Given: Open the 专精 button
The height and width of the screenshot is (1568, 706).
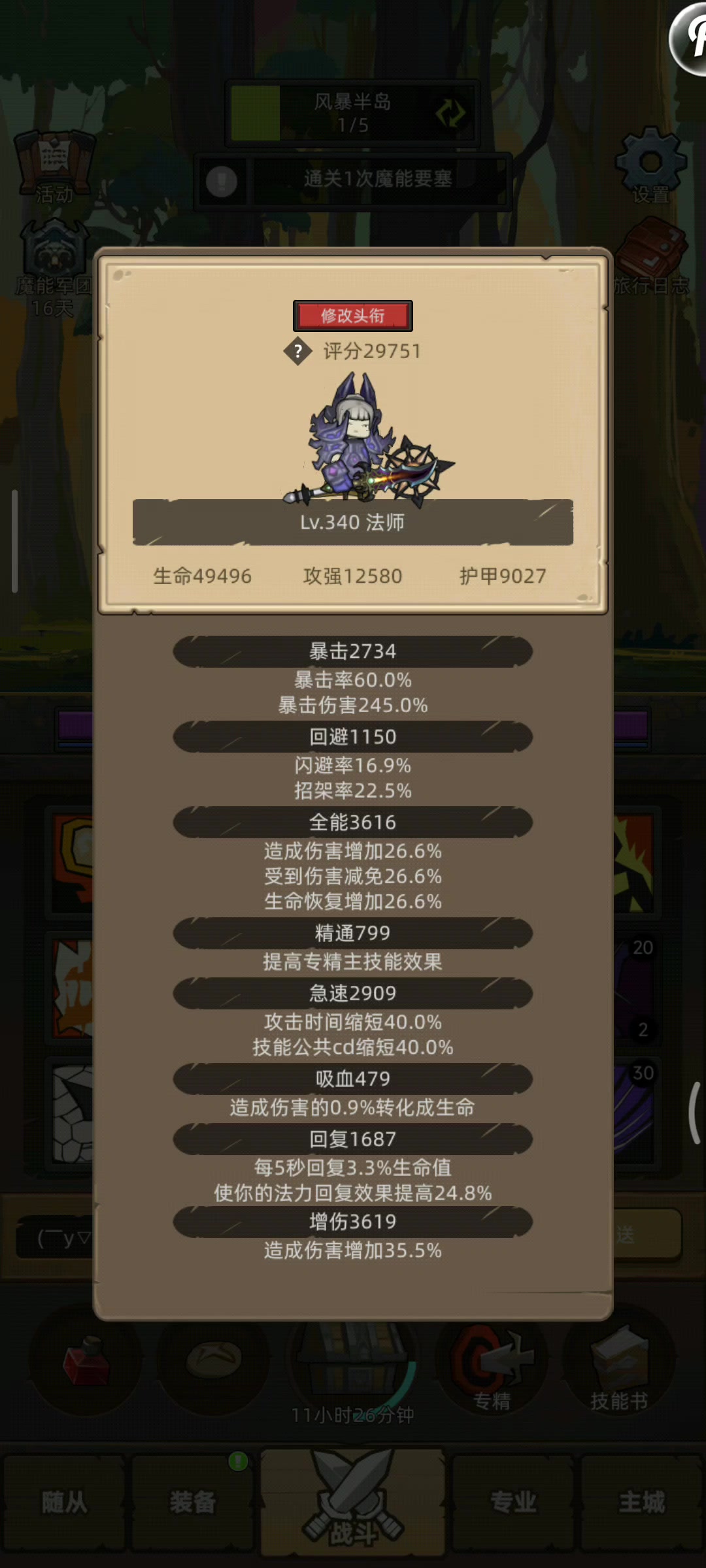Looking at the screenshot, I should 492,1364.
